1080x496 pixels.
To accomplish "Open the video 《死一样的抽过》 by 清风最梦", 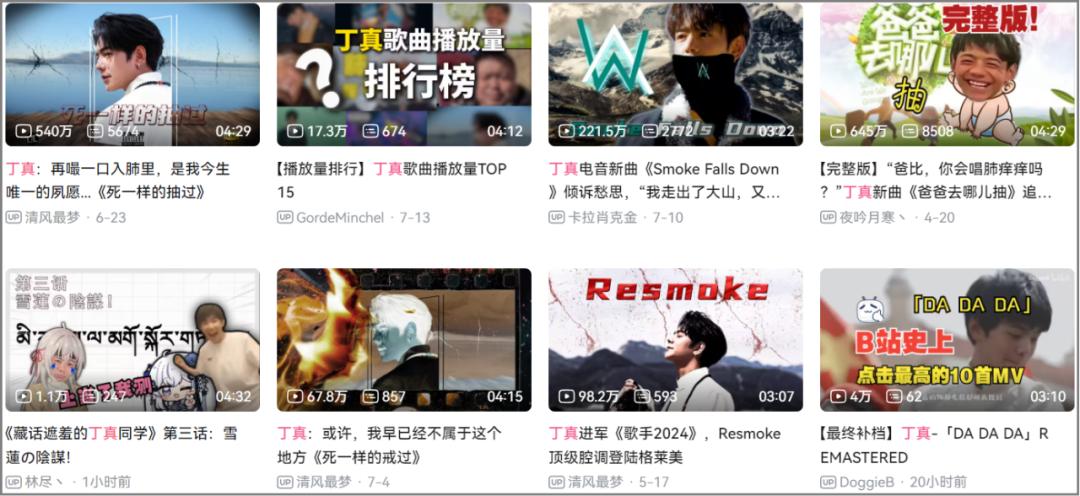I will (132, 75).
